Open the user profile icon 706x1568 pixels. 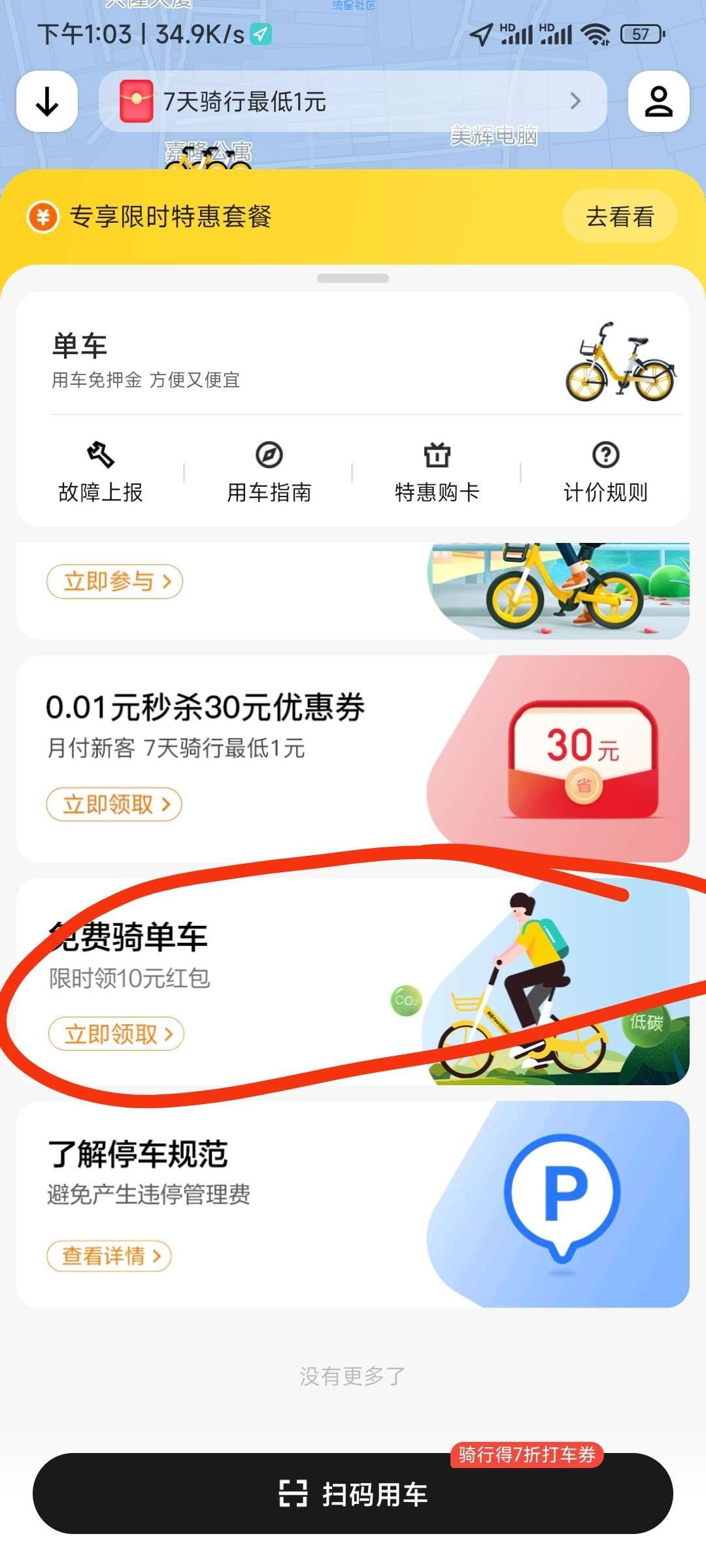click(658, 102)
